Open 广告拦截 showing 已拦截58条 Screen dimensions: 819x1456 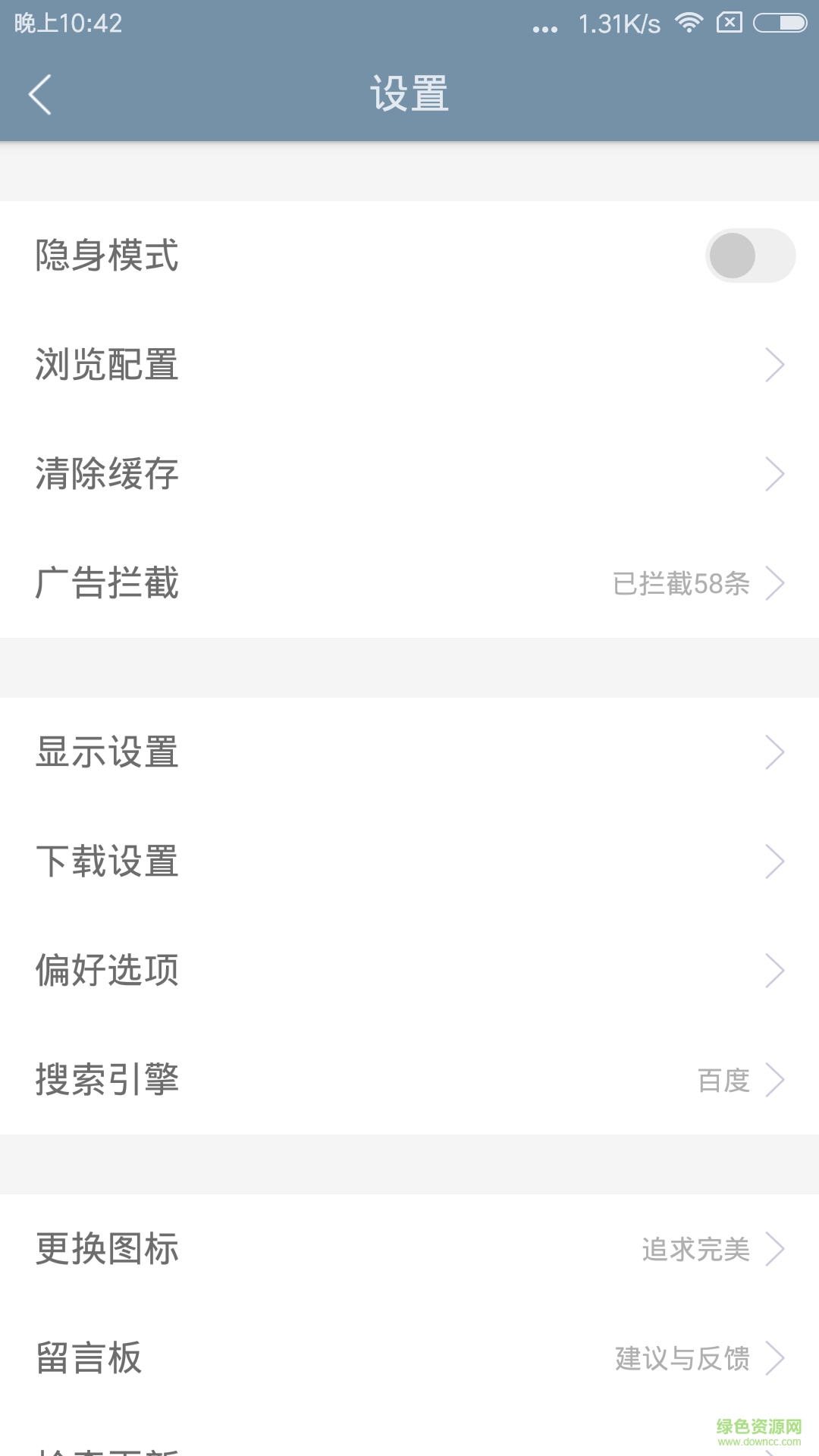pyautogui.click(x=409, y=583)
